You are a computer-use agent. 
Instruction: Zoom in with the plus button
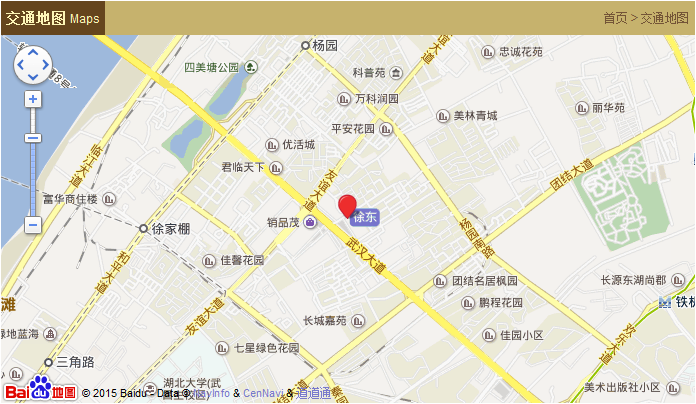point(32,100)
